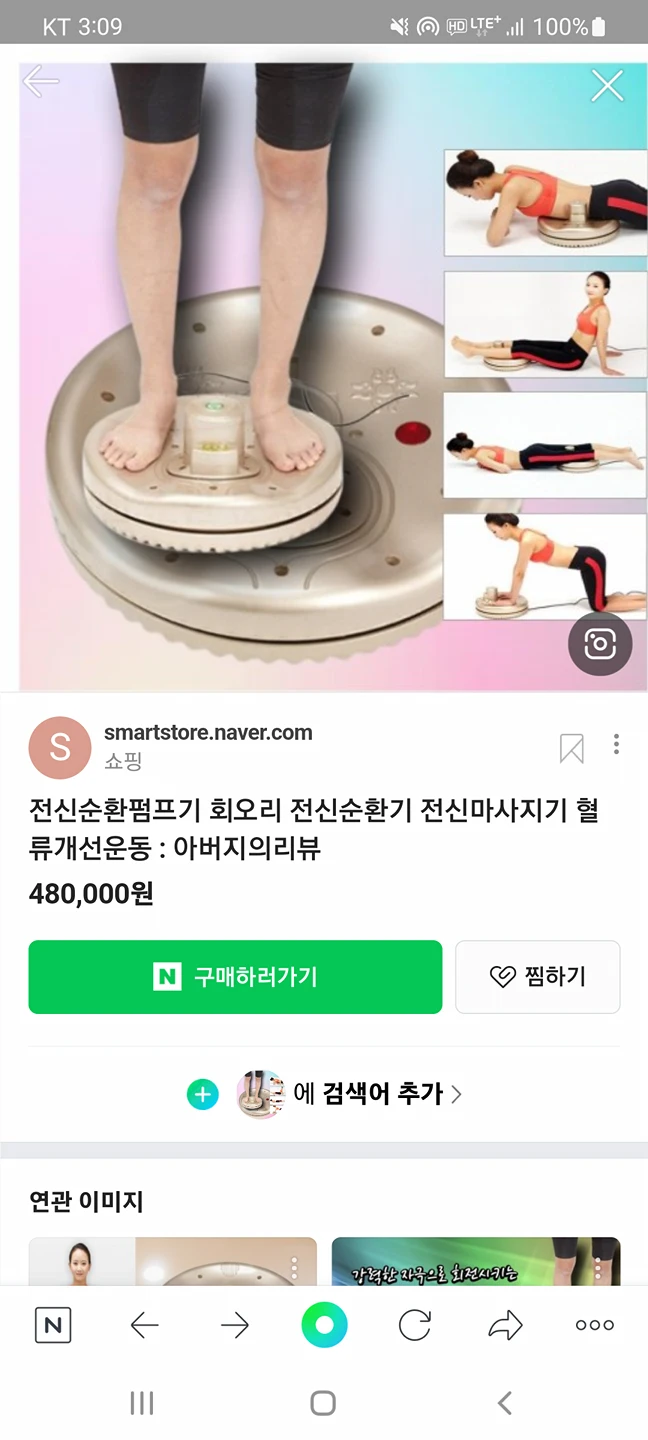This screenshot has height=1440, width=648.
Task: Share this page
Action: [505, 1326]
